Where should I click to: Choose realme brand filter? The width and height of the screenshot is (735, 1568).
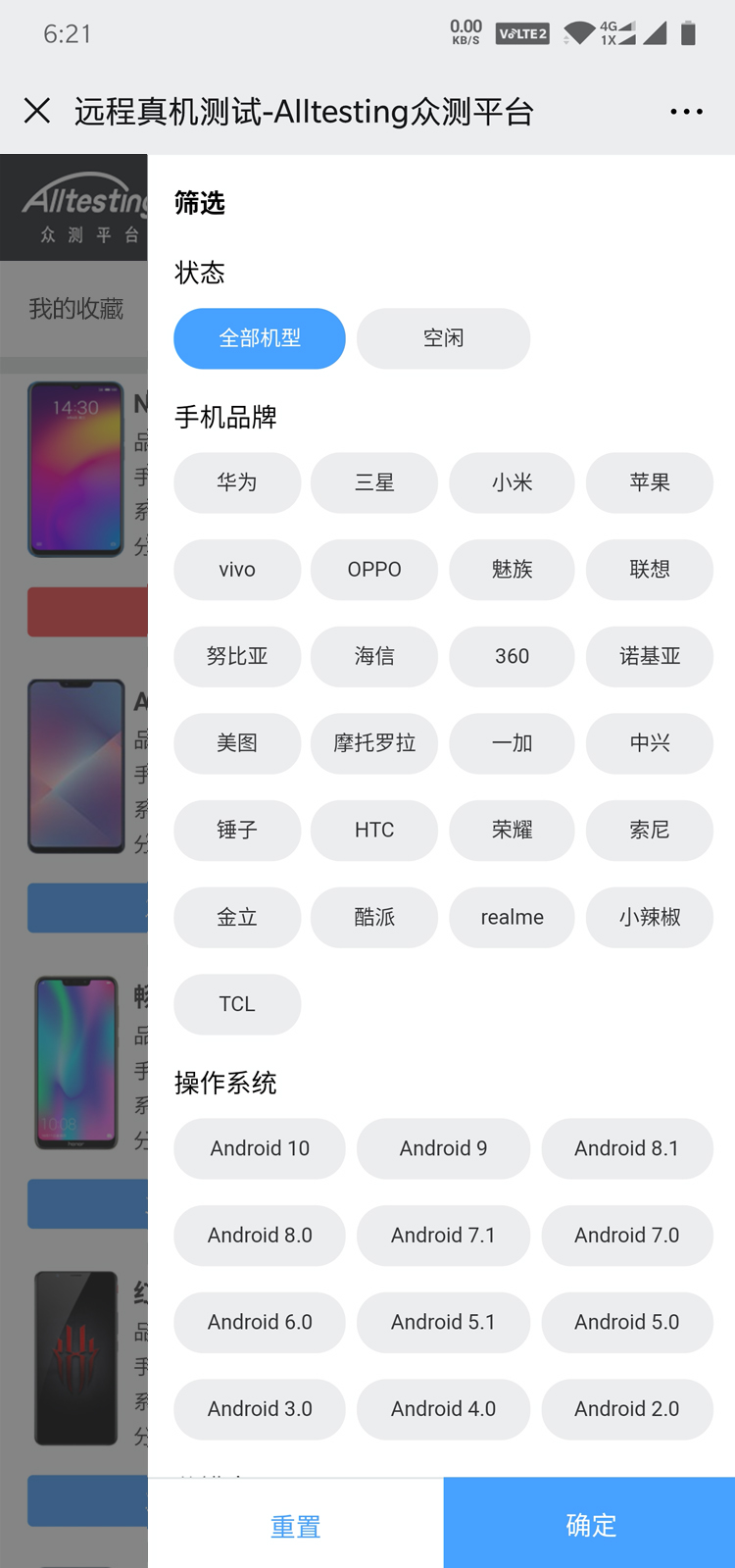click(512, 917)
